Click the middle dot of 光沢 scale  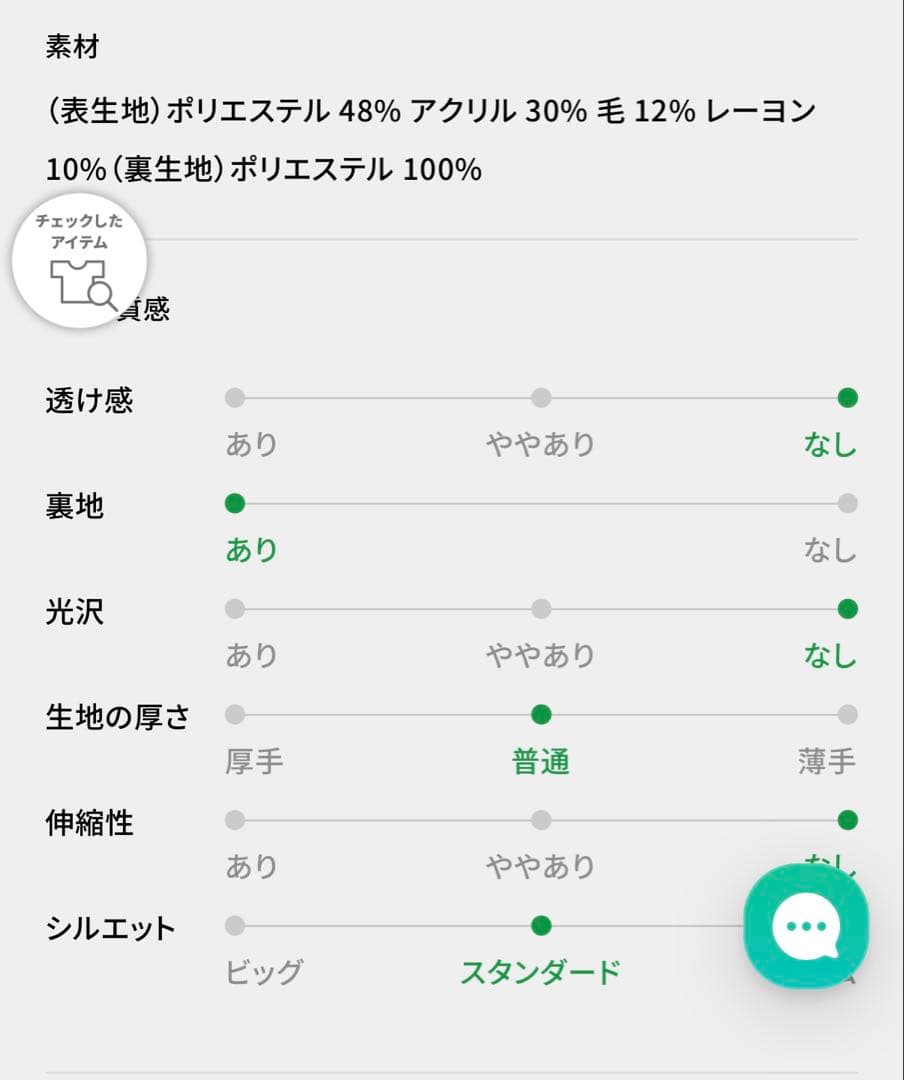coord(541,607)
